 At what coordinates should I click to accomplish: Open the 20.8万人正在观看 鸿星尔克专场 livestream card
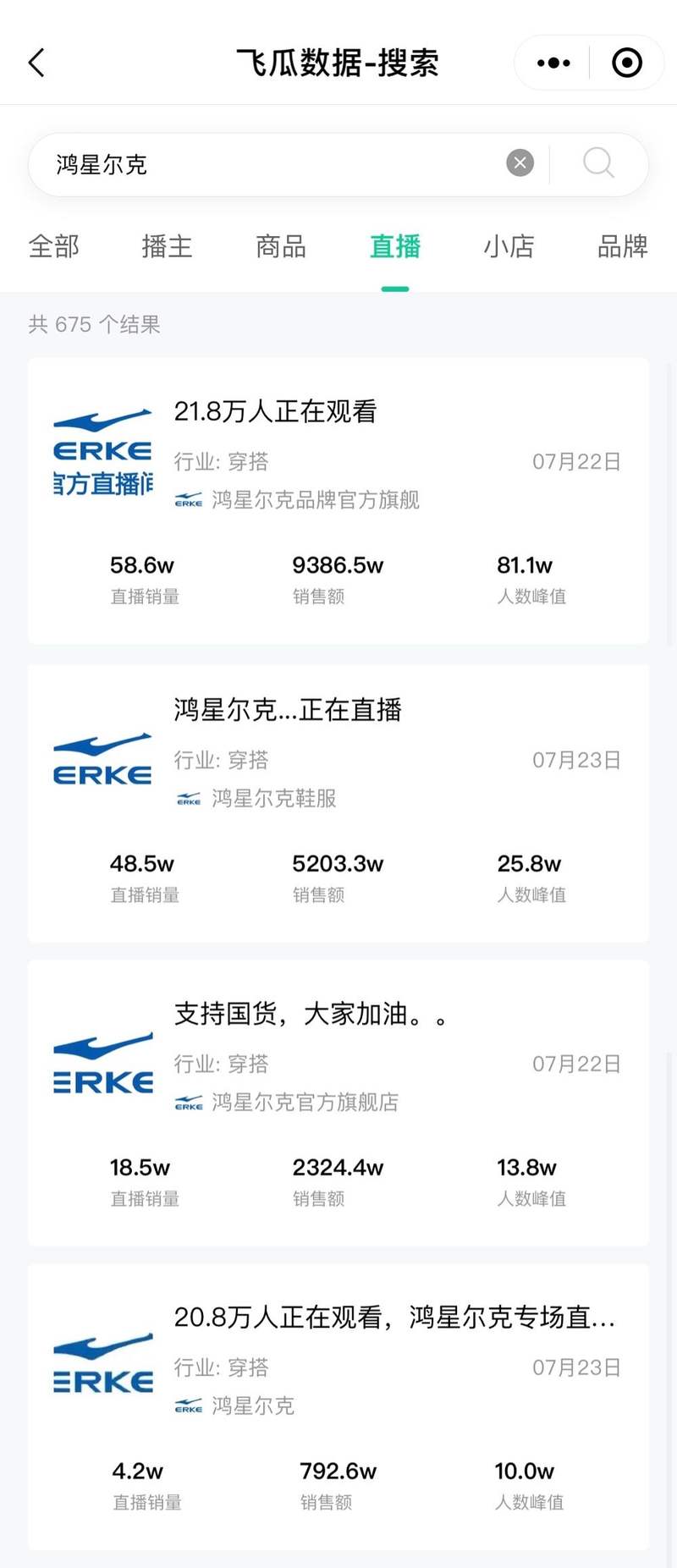pyautogui.click(x=338, y=1406)
